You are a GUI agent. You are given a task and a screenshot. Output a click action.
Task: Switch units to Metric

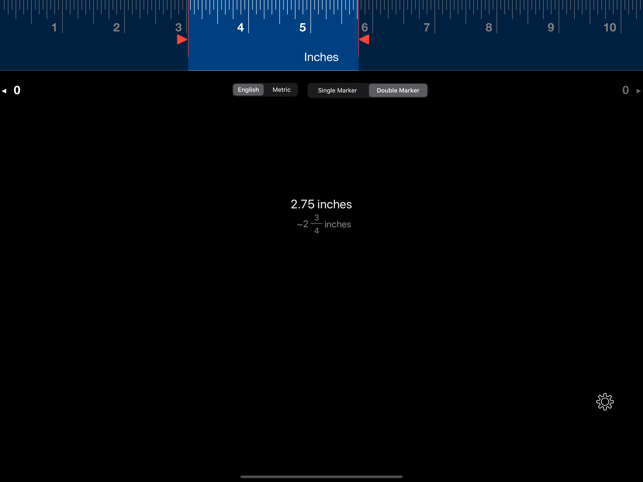[282, 90]
